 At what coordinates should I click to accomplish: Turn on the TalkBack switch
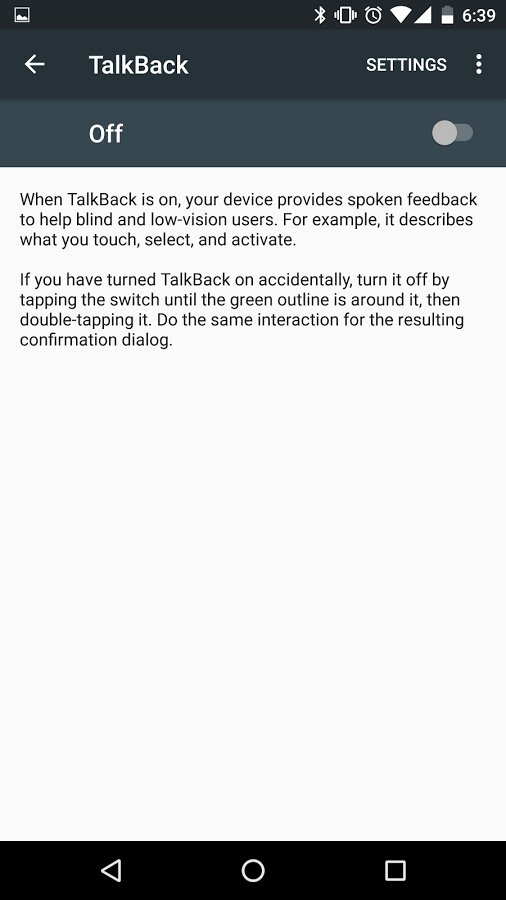point(453,133)
